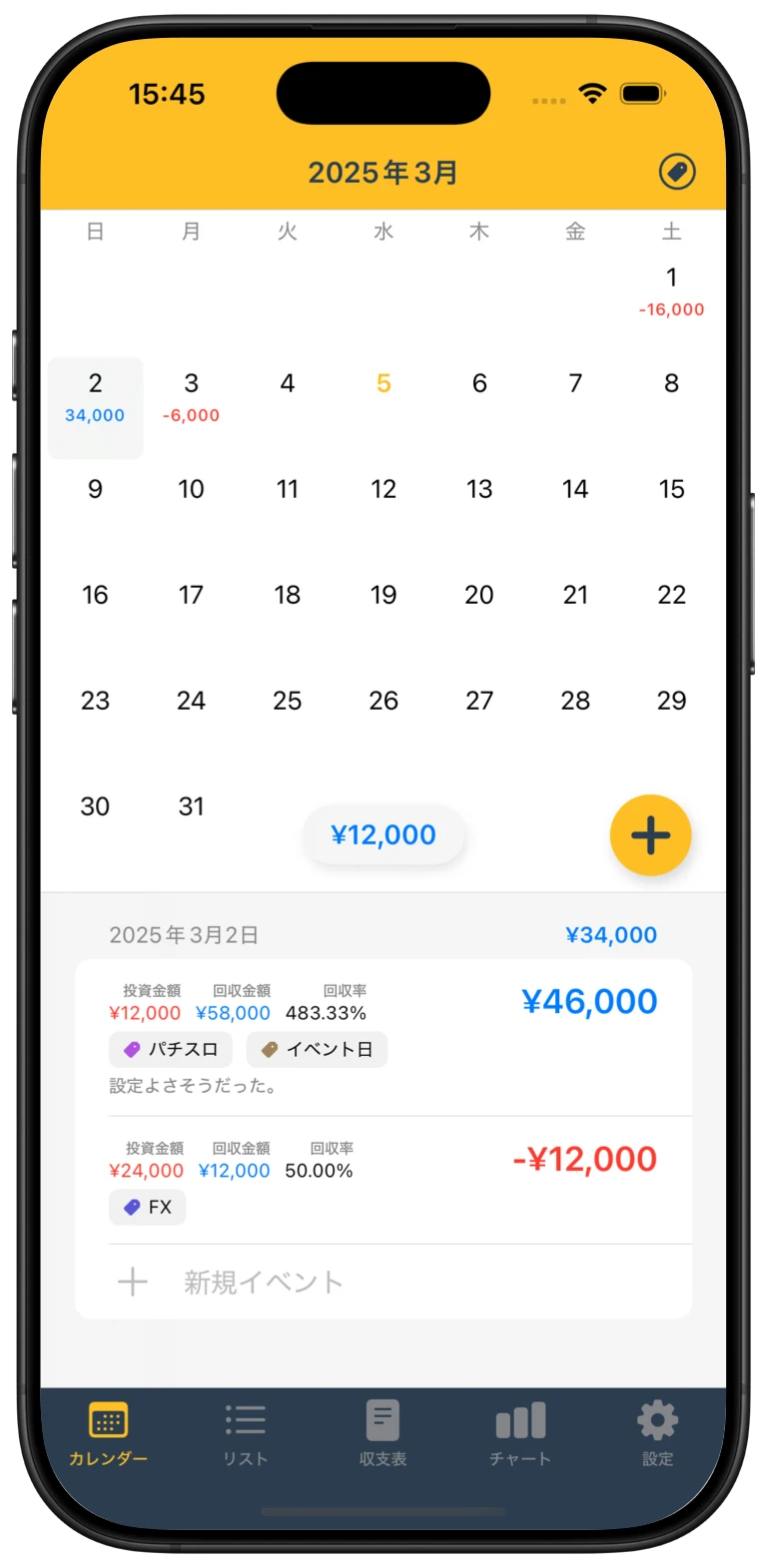
Task: Switch to the リスト tab
Action: pyautogui.click(x=246, y=1434)
